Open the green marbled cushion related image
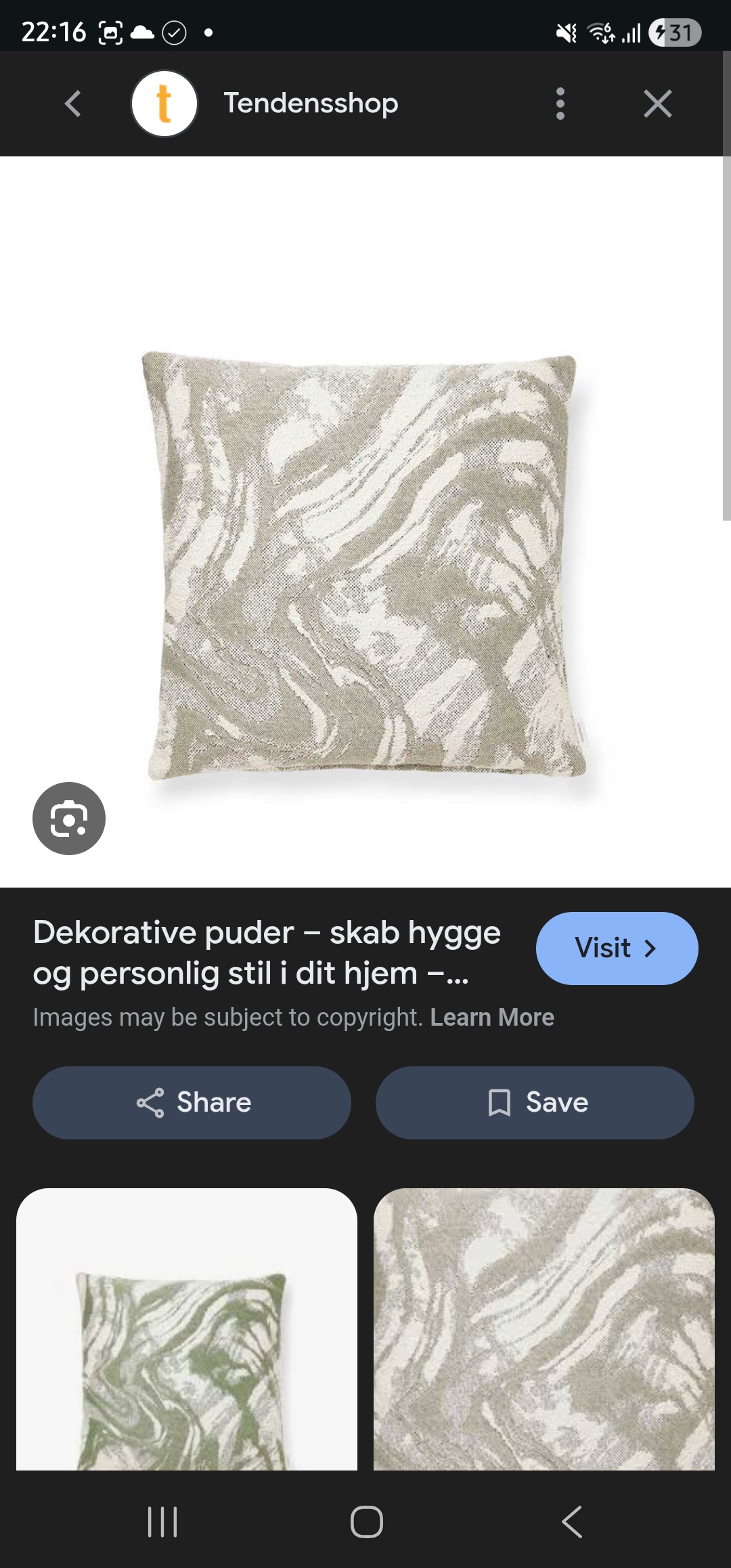 click(x=187, y=1330)
